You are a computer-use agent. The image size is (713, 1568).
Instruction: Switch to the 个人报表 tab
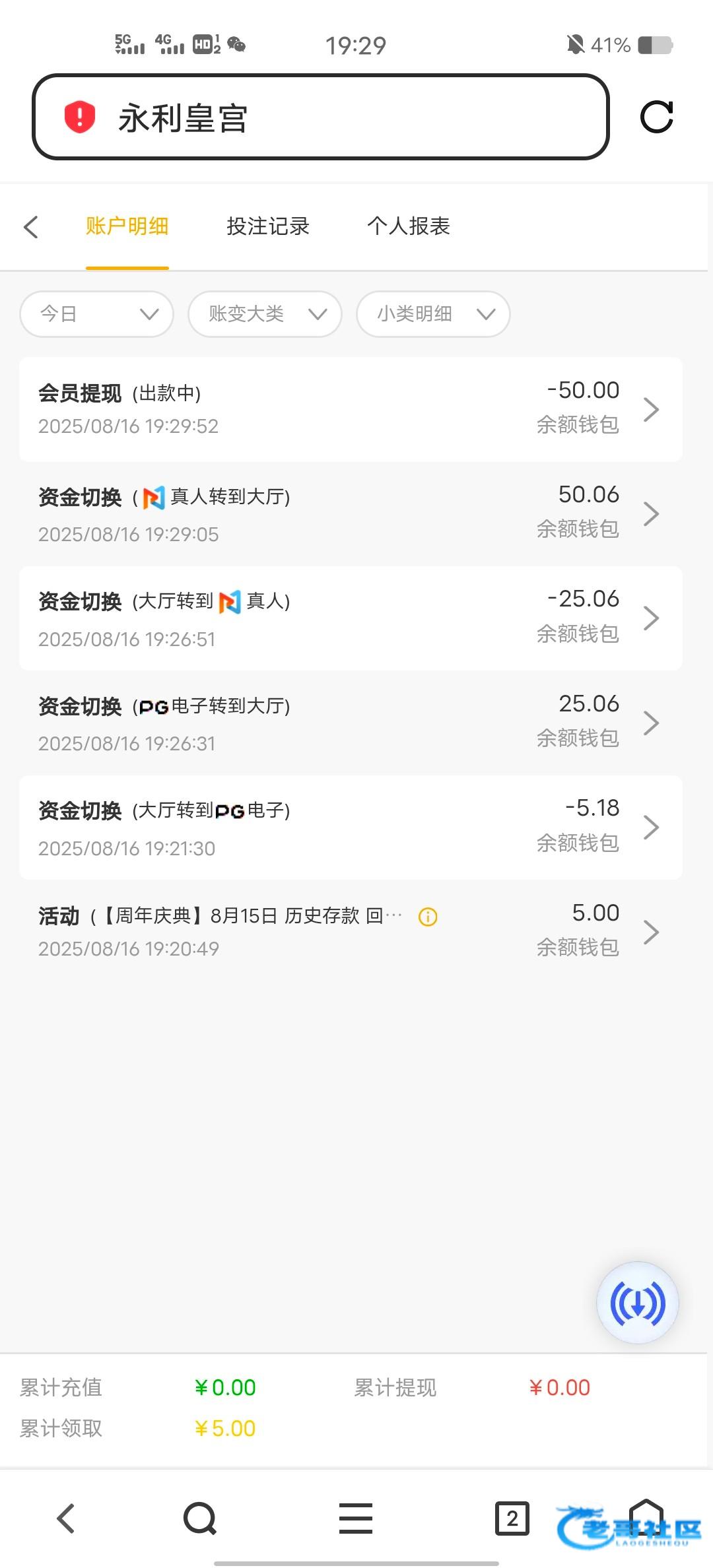[x=409, y=226]
